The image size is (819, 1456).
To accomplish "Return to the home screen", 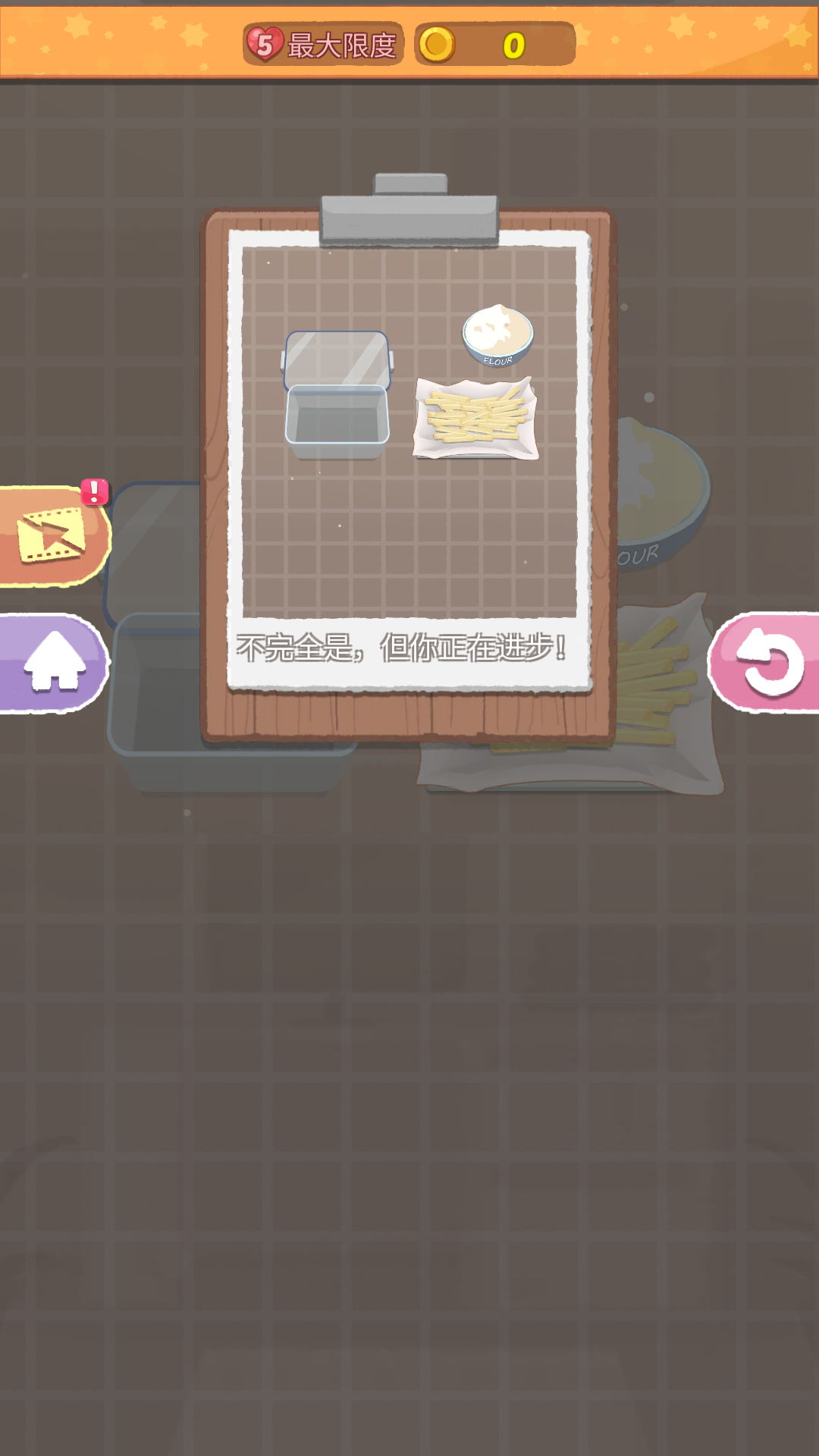I will (53, 663).
